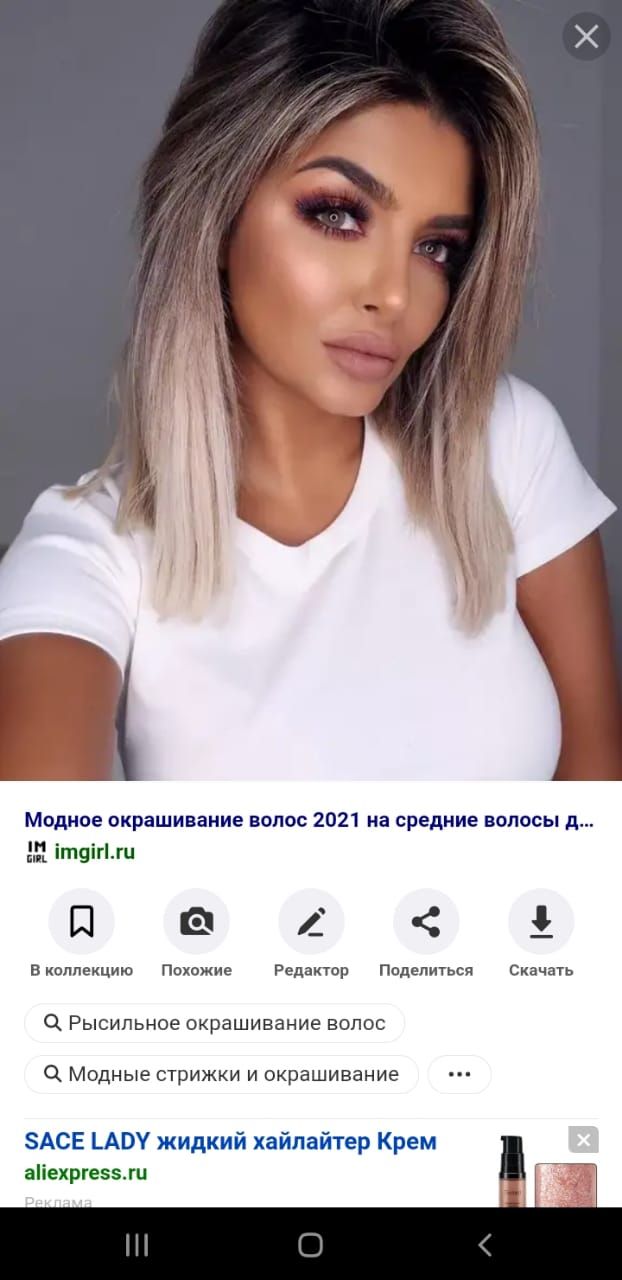Open the recent apps overview

click(137, 1244)
